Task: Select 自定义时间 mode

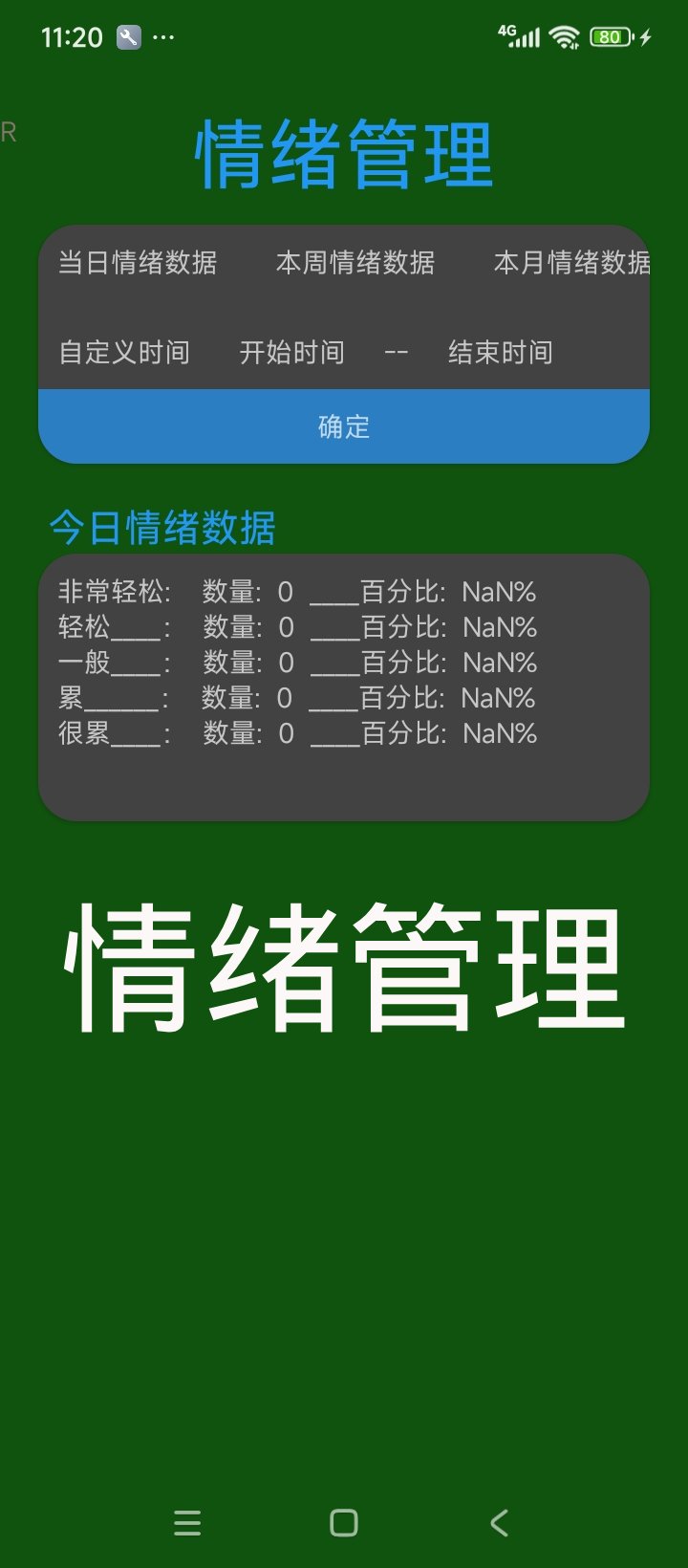Action: (125, 353)
